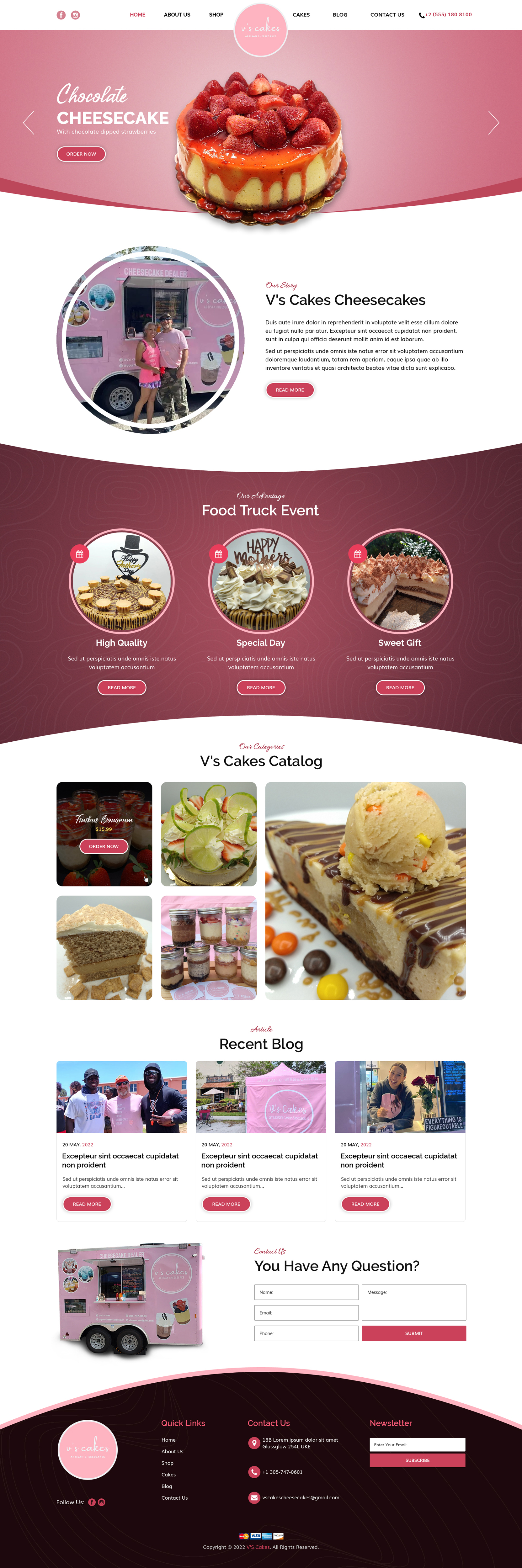Open the Instagram icon in the header
522x1568 pixels.
coord(76,15)
